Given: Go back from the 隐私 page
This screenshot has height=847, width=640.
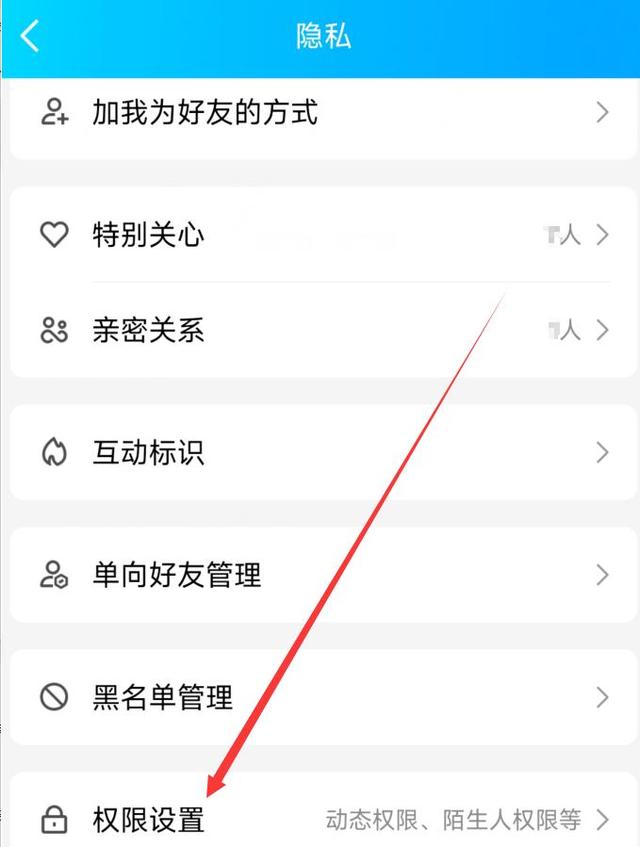Looking at the screenshot, I should [x=31, y=37].
